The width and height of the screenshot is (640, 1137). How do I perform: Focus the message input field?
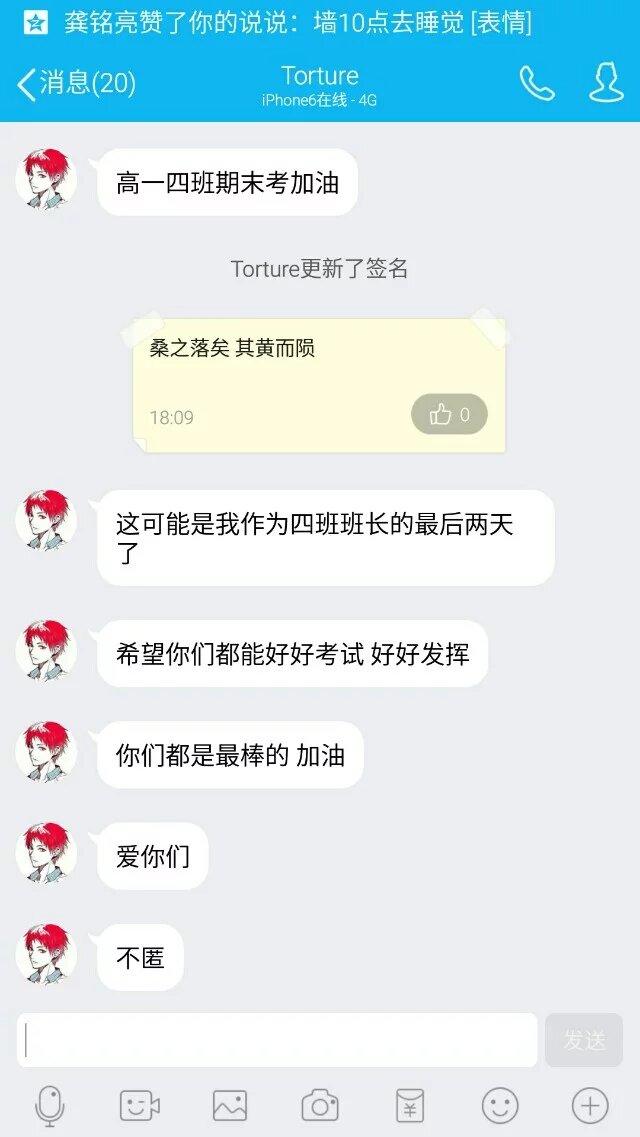tap(277, 1040)
